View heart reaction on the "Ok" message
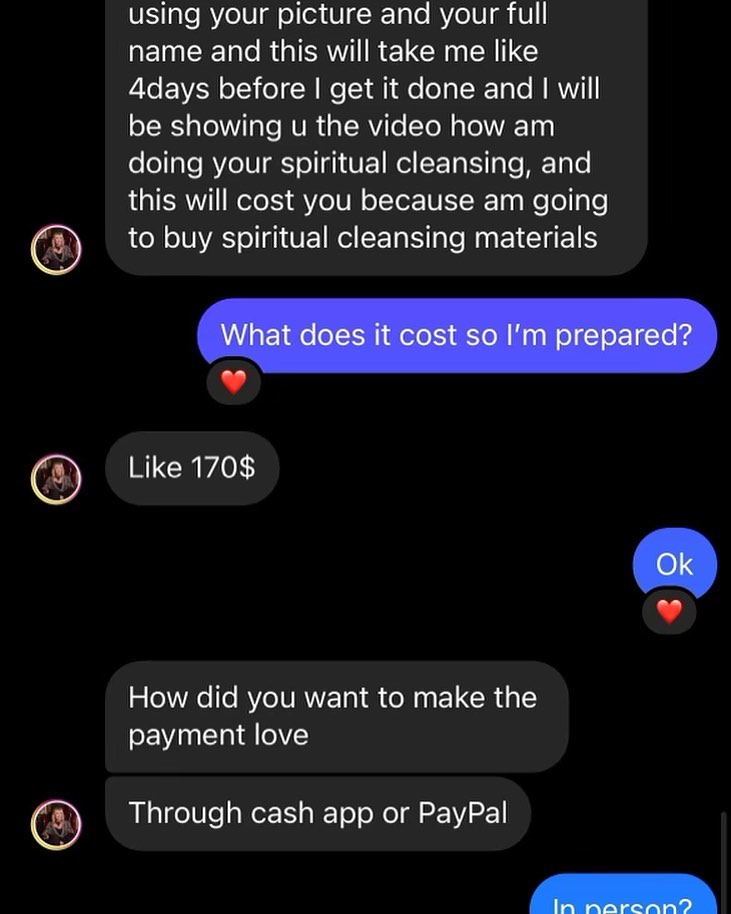 pos(669,610)
